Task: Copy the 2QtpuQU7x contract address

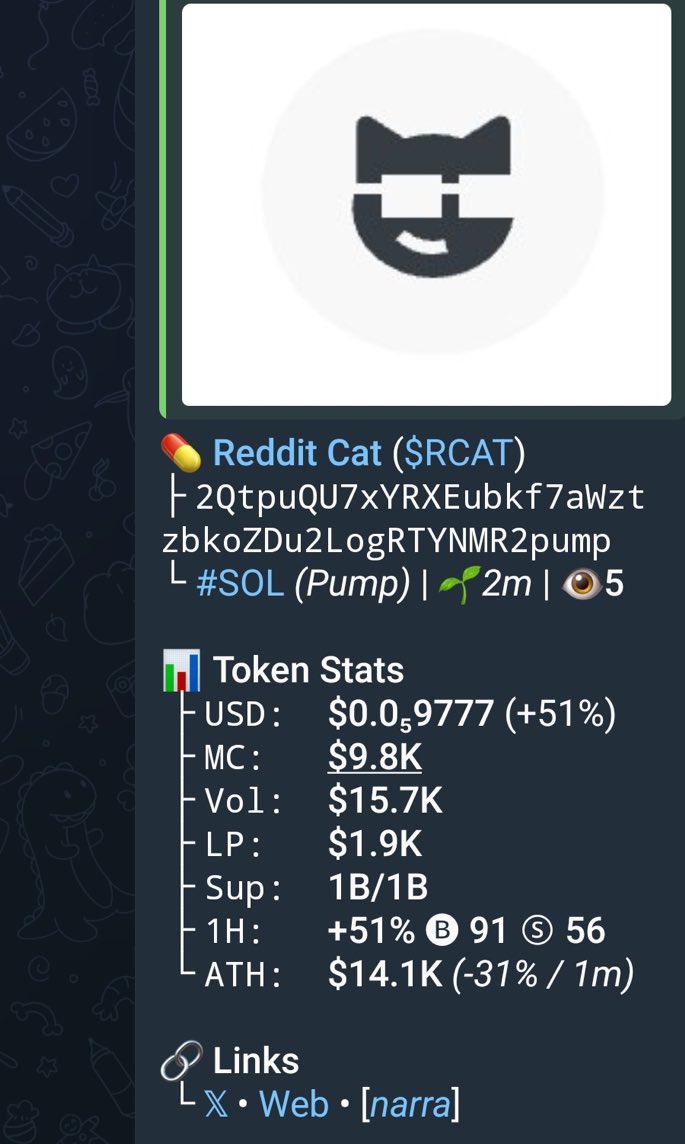Action: tap(404, 518)
